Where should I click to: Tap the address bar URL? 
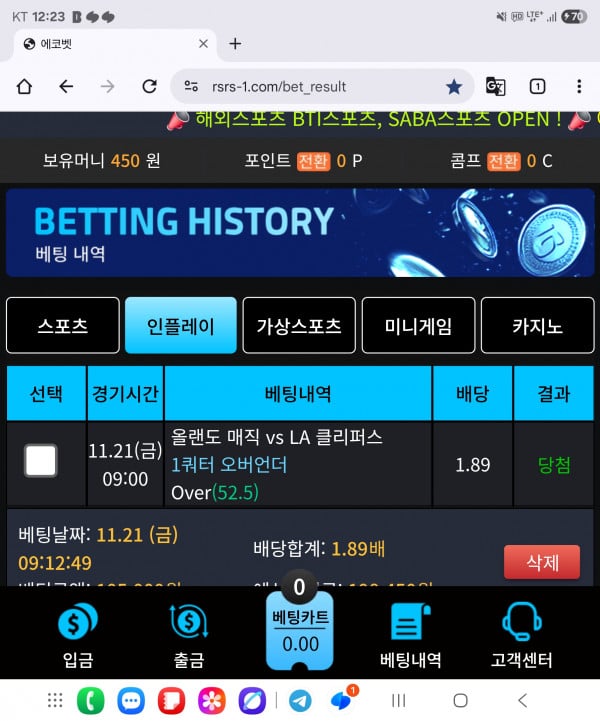pos(300,87)
